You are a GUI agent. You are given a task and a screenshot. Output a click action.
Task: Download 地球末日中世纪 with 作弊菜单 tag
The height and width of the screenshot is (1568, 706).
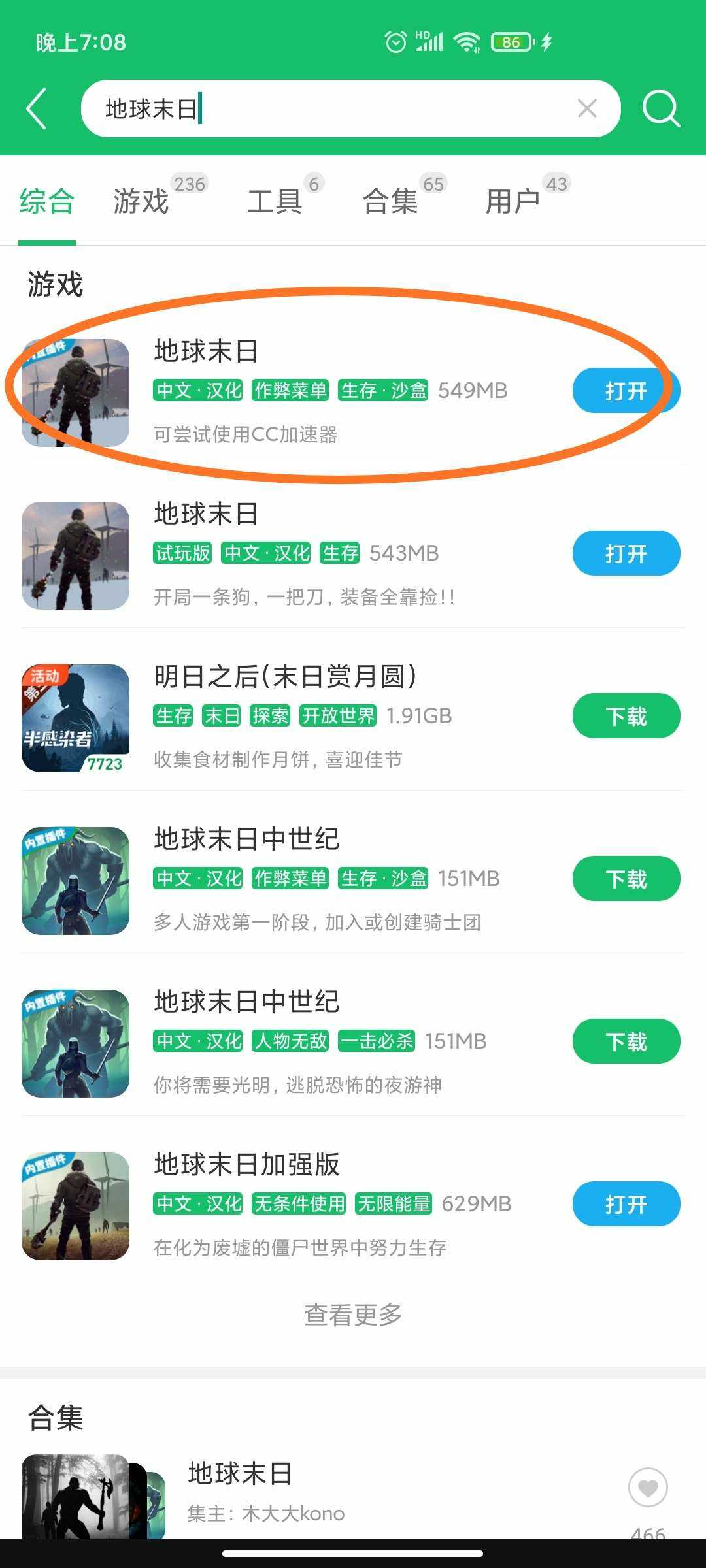tap(626, 879)
